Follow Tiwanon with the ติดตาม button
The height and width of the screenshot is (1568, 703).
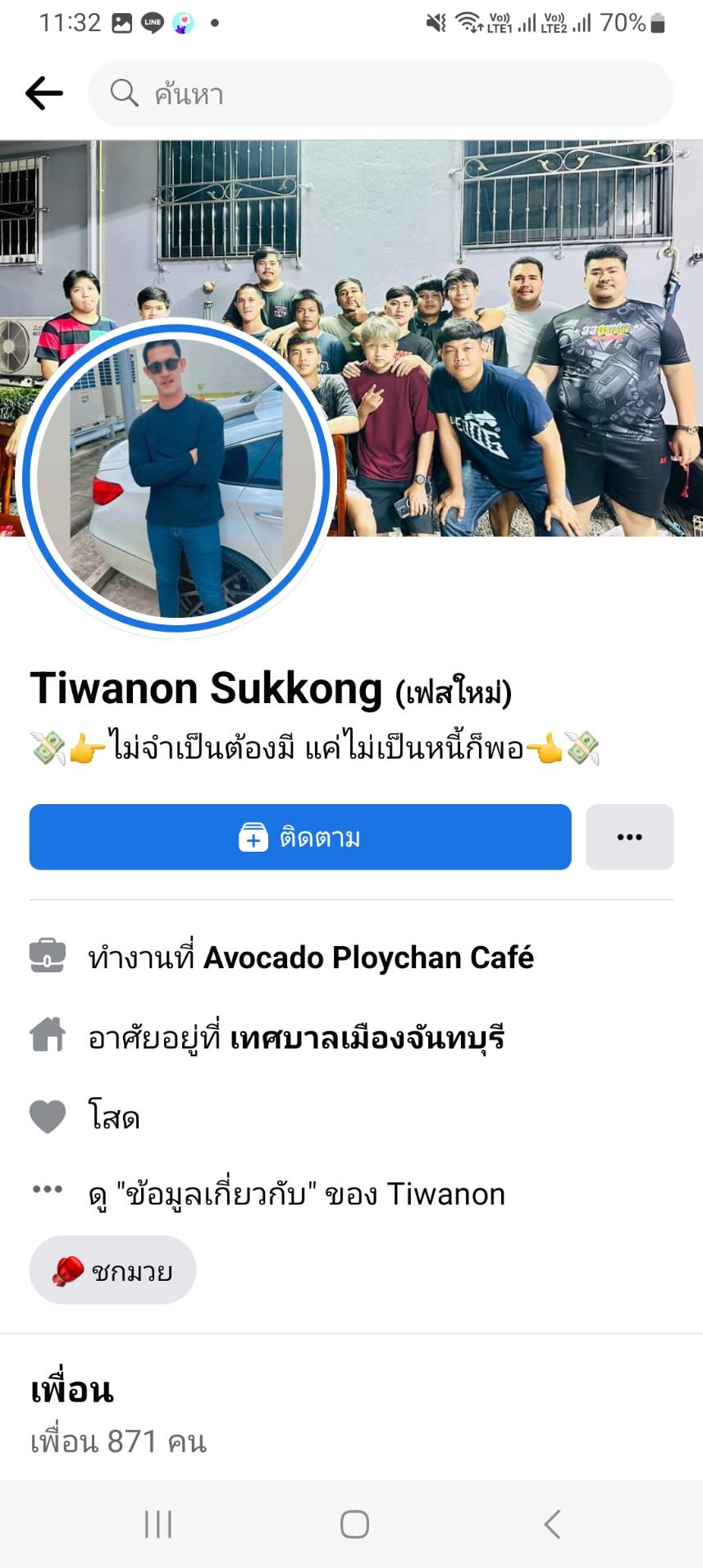(300, 837)
